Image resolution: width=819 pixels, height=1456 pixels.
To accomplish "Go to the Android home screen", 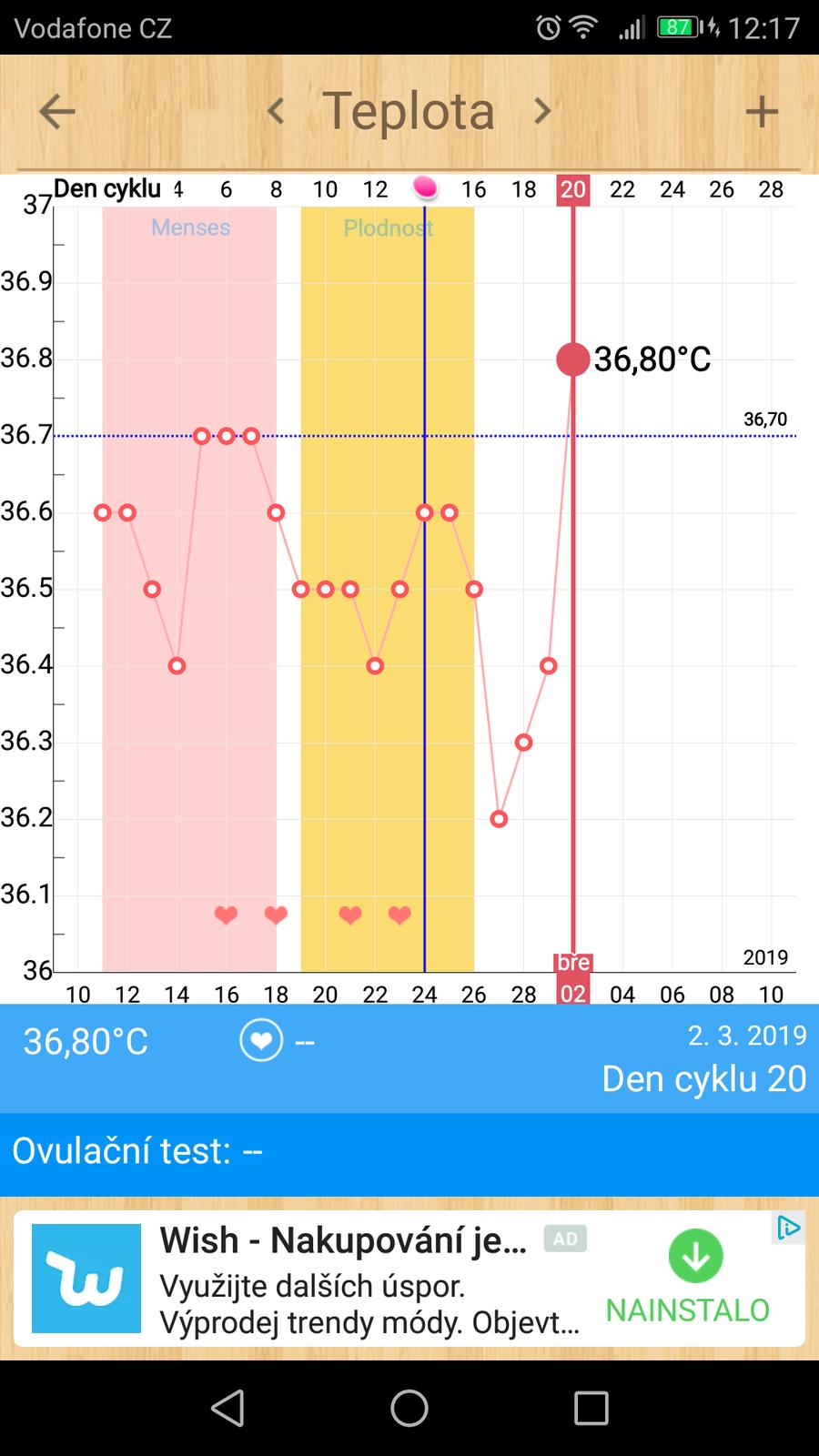I will pyautogui.click(x=409, y=1408).
